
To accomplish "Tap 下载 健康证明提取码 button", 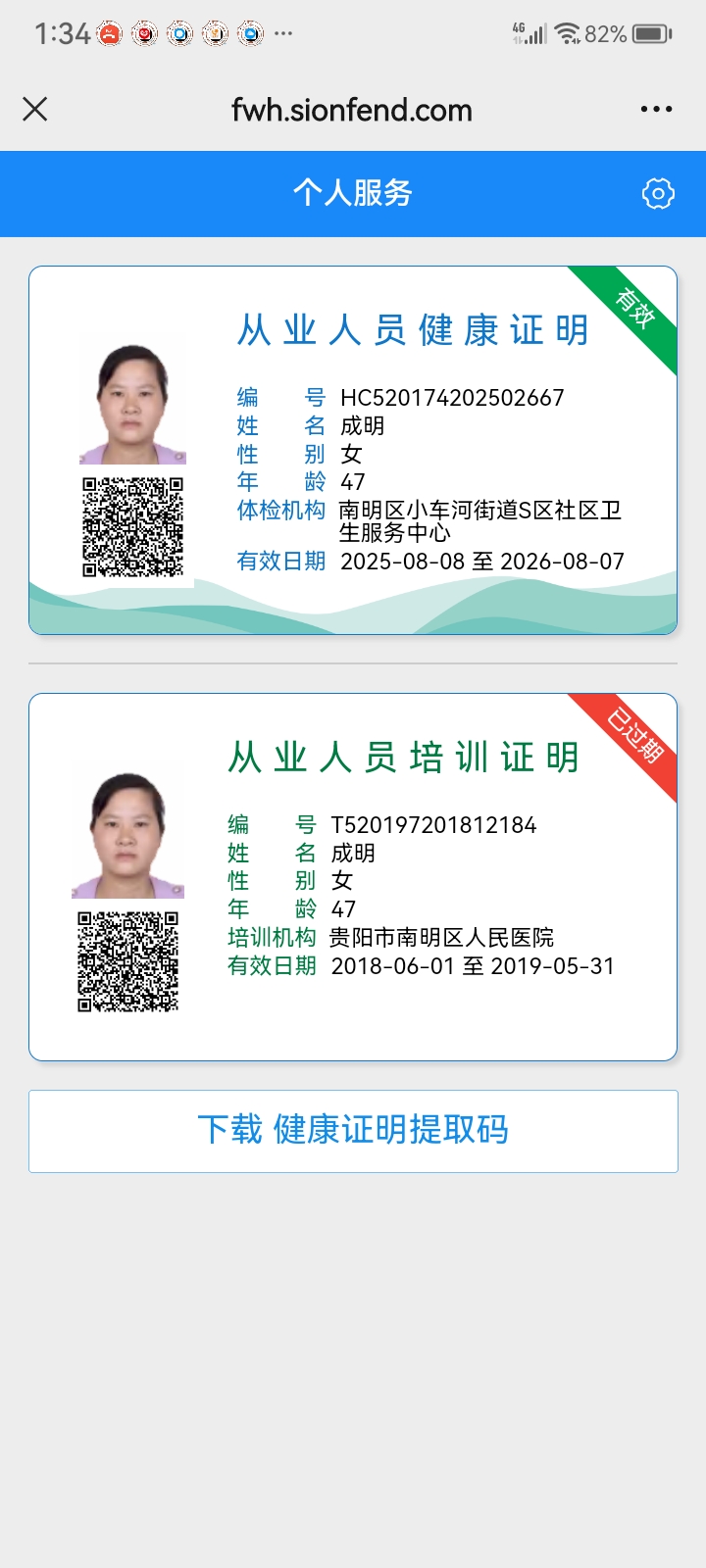I will click(353, 1130).
